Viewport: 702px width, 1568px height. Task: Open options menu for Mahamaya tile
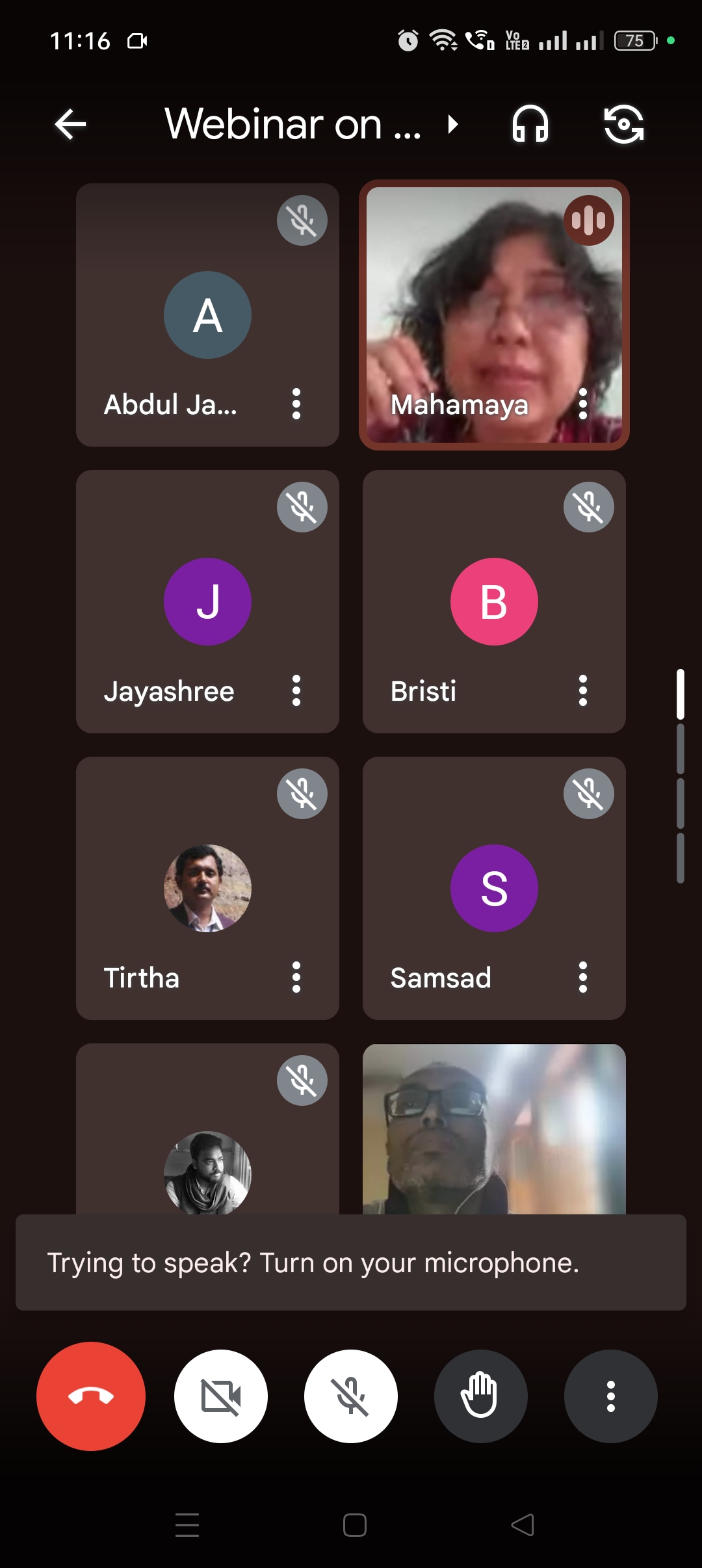[583, 404]
